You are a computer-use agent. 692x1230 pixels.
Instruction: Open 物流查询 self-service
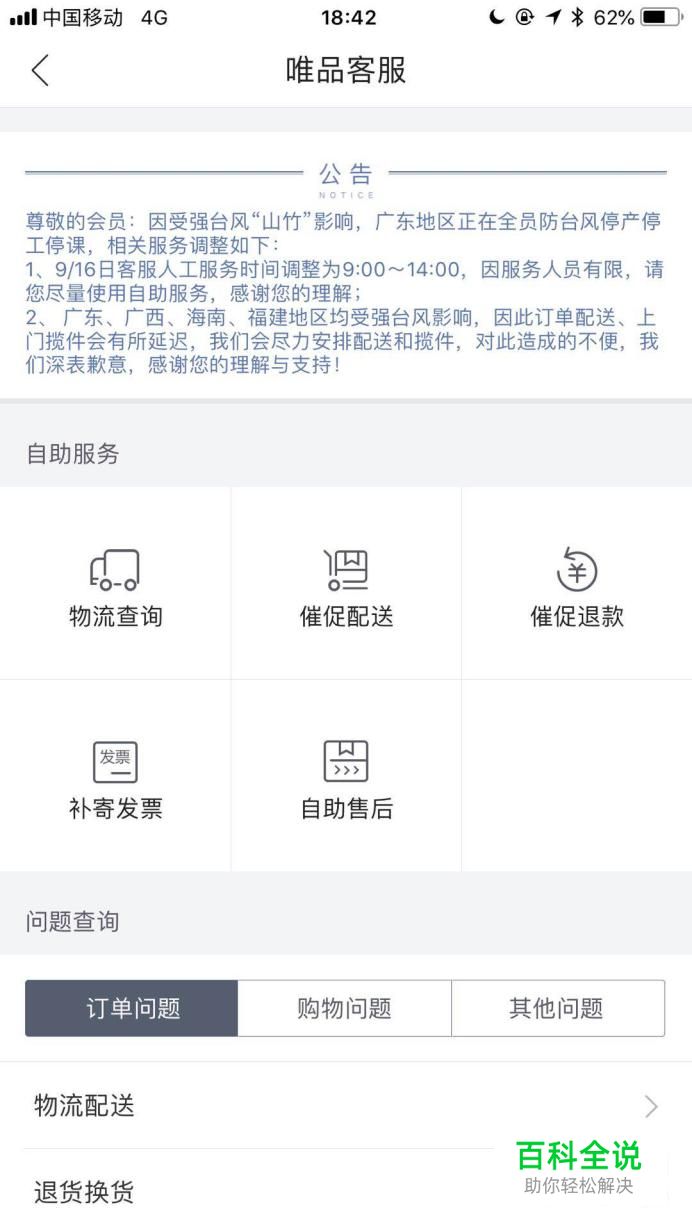[x=115, y=584]
